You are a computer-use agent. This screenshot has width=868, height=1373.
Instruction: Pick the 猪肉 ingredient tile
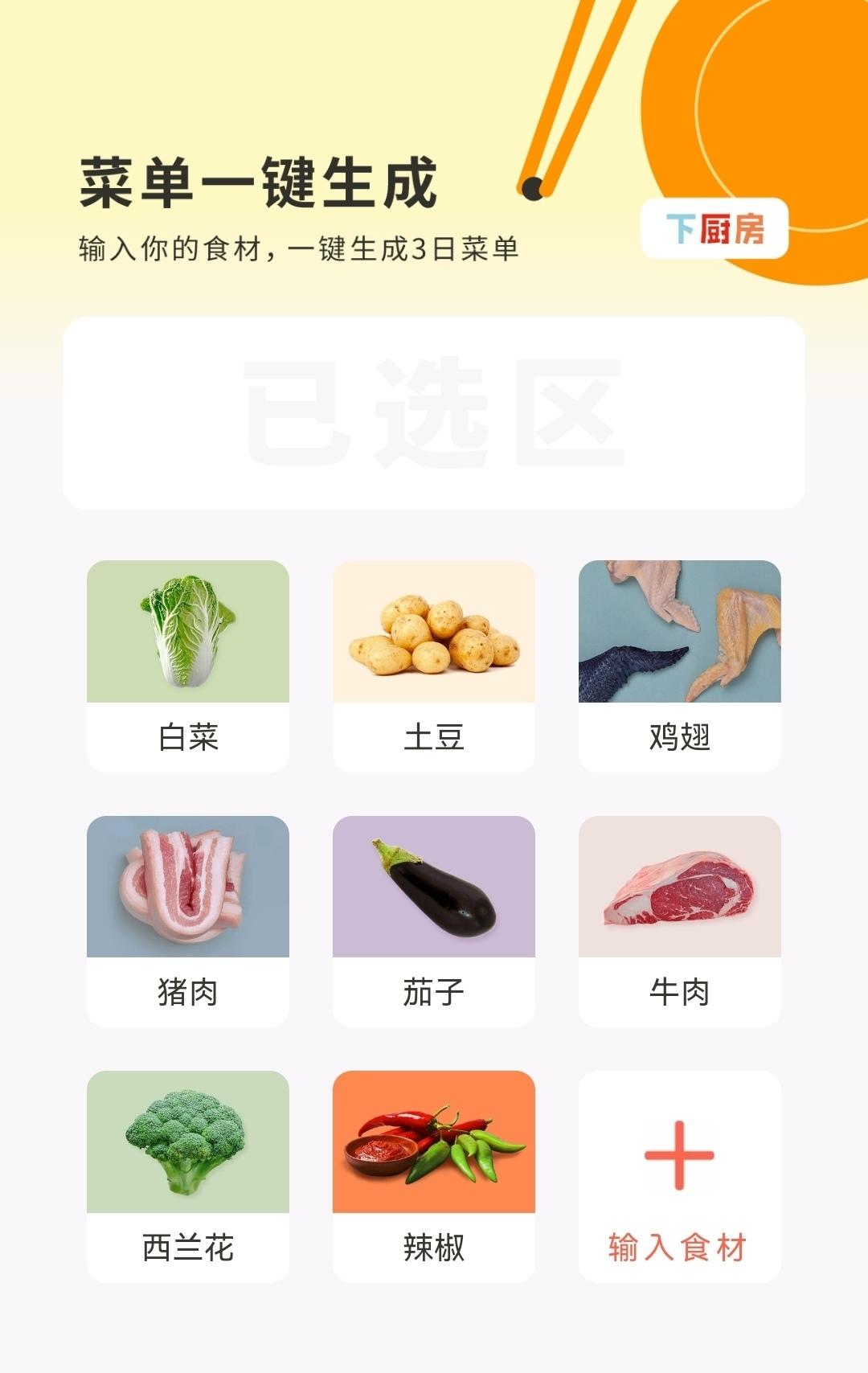coord(188,920)
